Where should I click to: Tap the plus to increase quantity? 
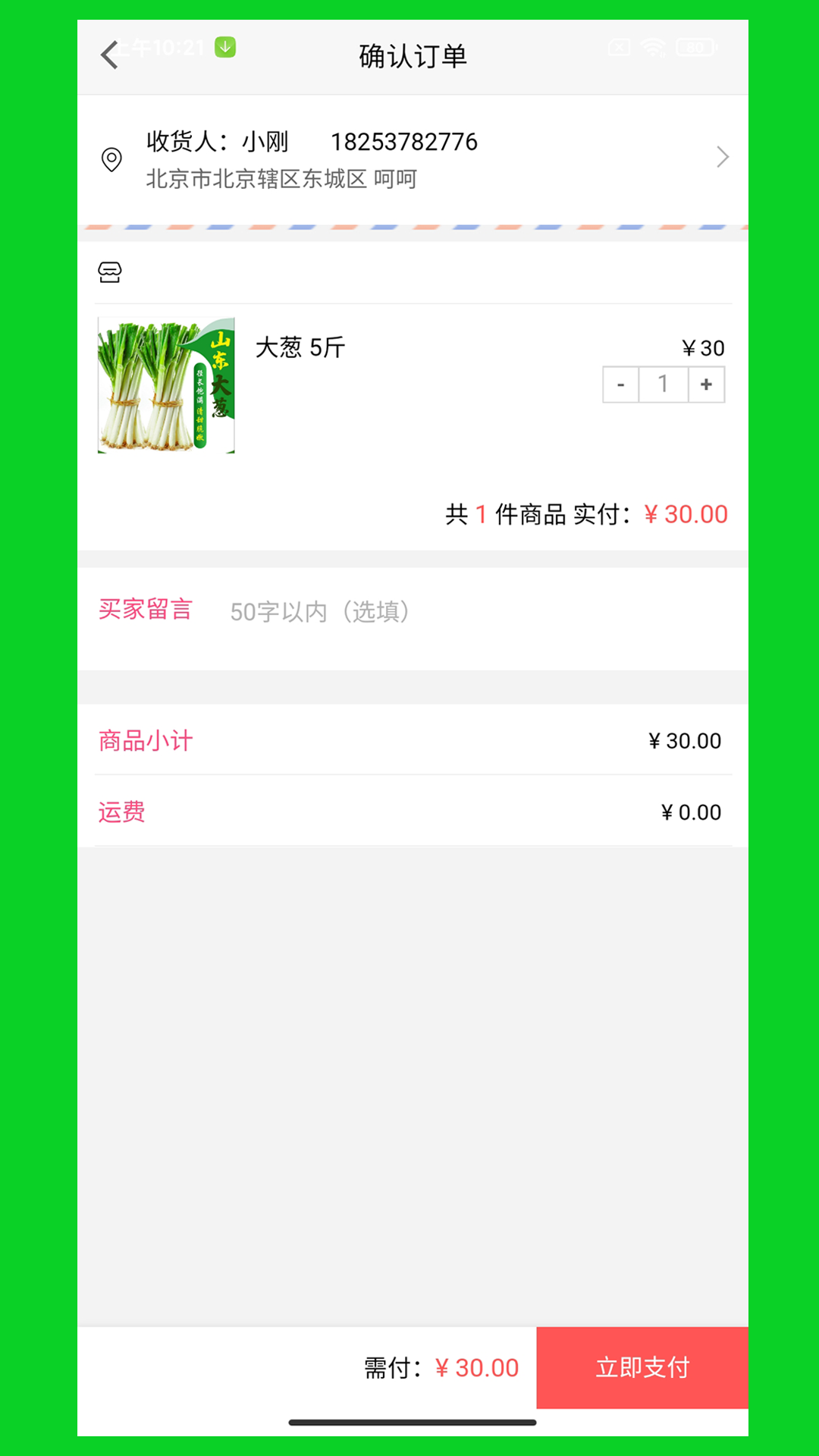[x=705, y=384]
